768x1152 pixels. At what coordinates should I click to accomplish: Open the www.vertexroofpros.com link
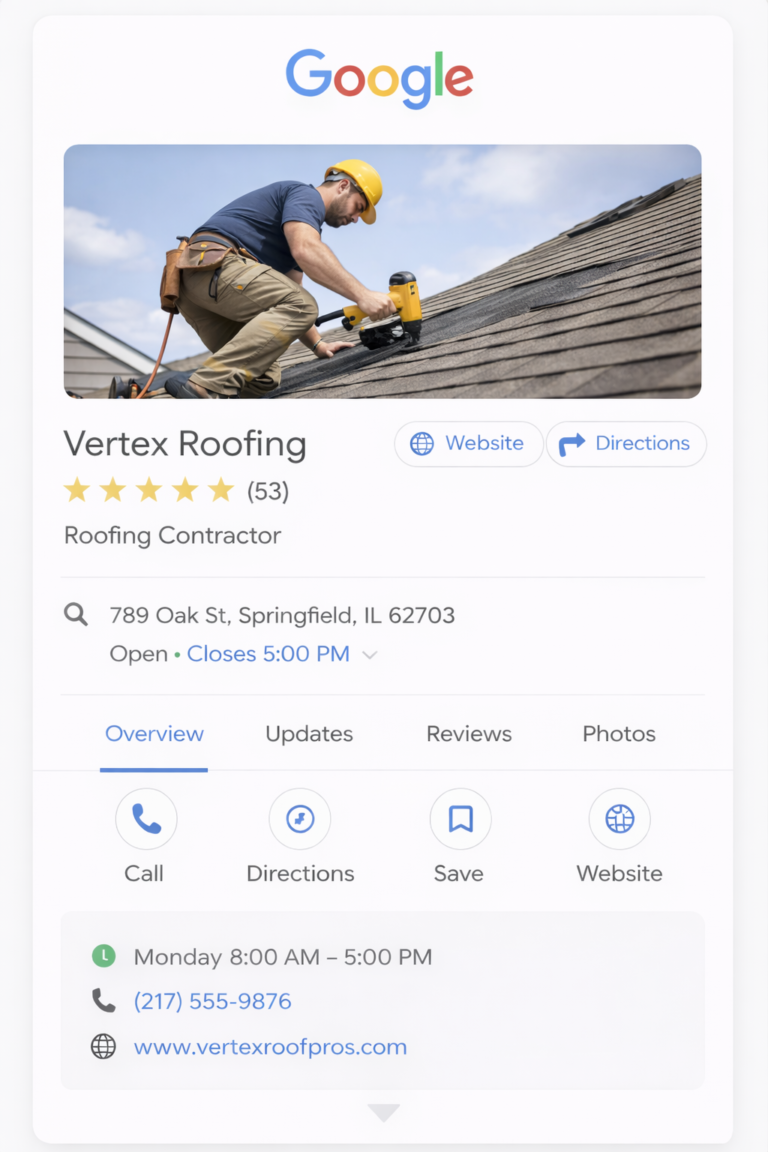click(270, 1047)
